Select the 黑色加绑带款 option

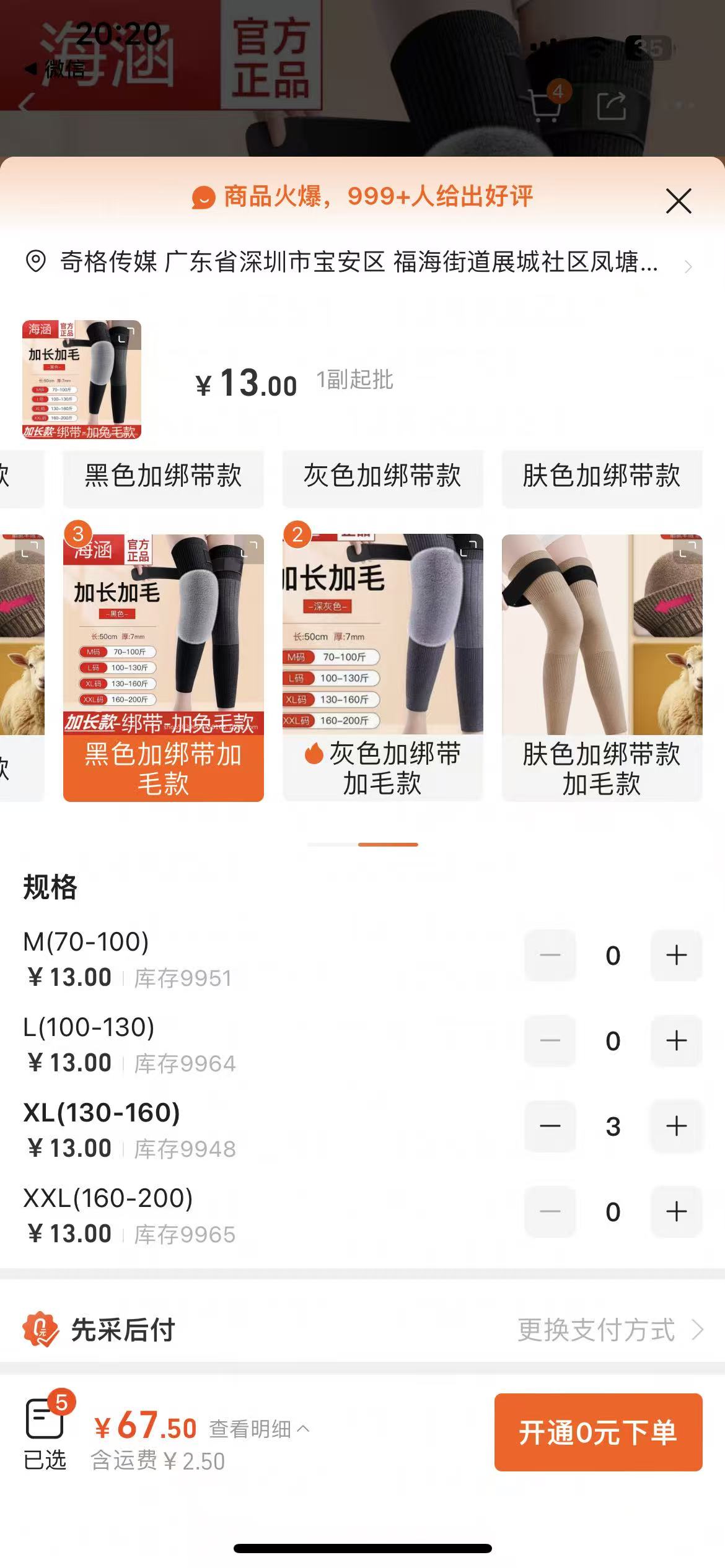(164, 476)
